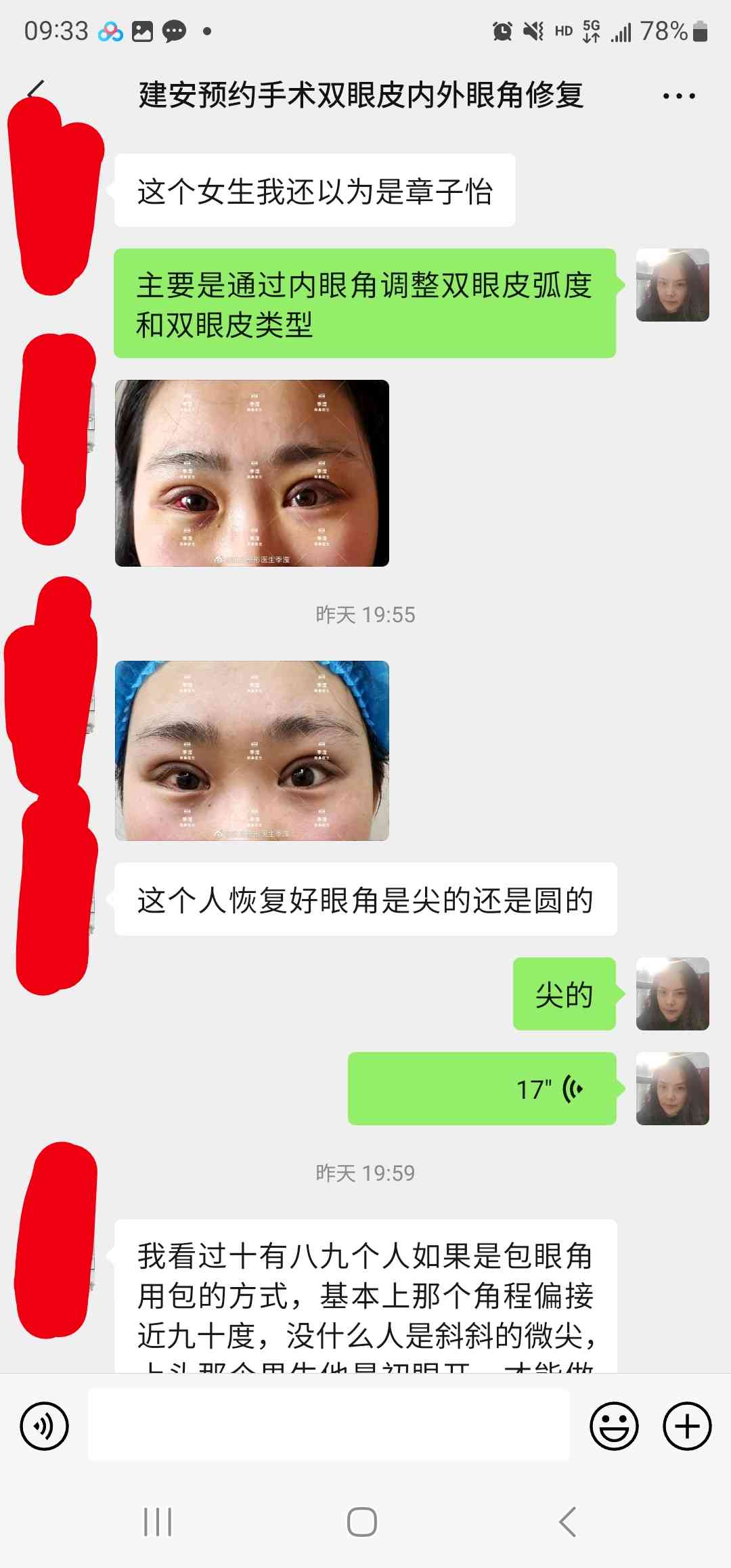Tap the system home button

click(x=362, y=1522)
